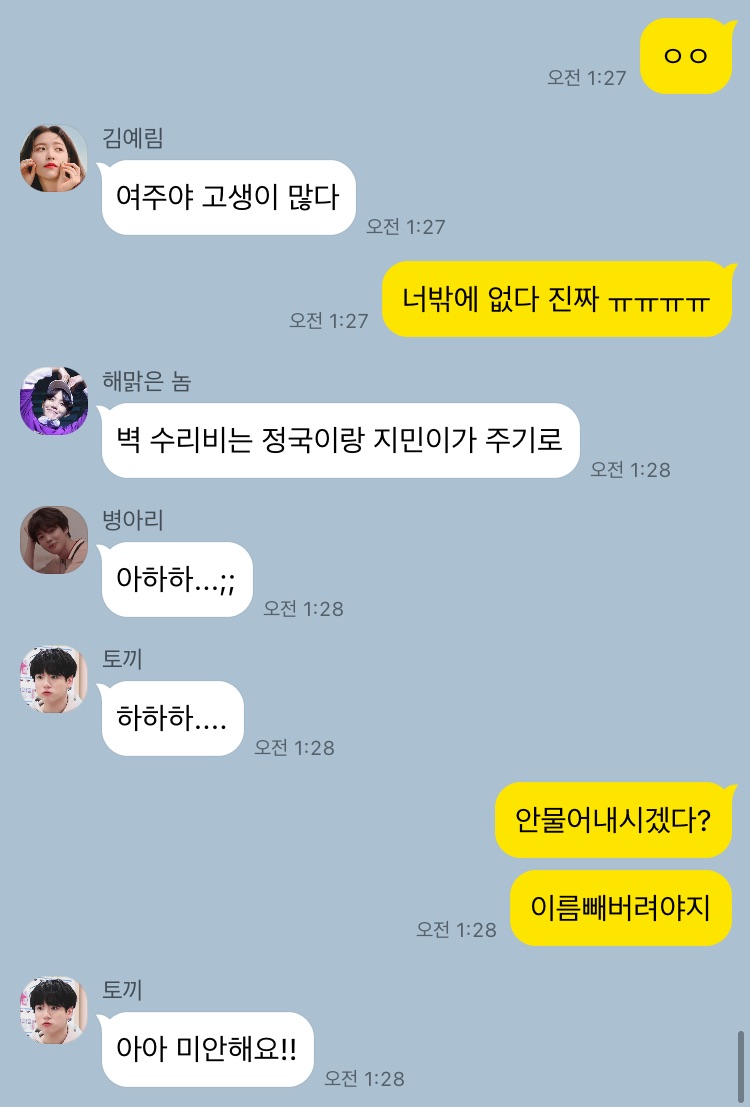Open the bottom 토끼 profile picture

(x=52, y=1013)
